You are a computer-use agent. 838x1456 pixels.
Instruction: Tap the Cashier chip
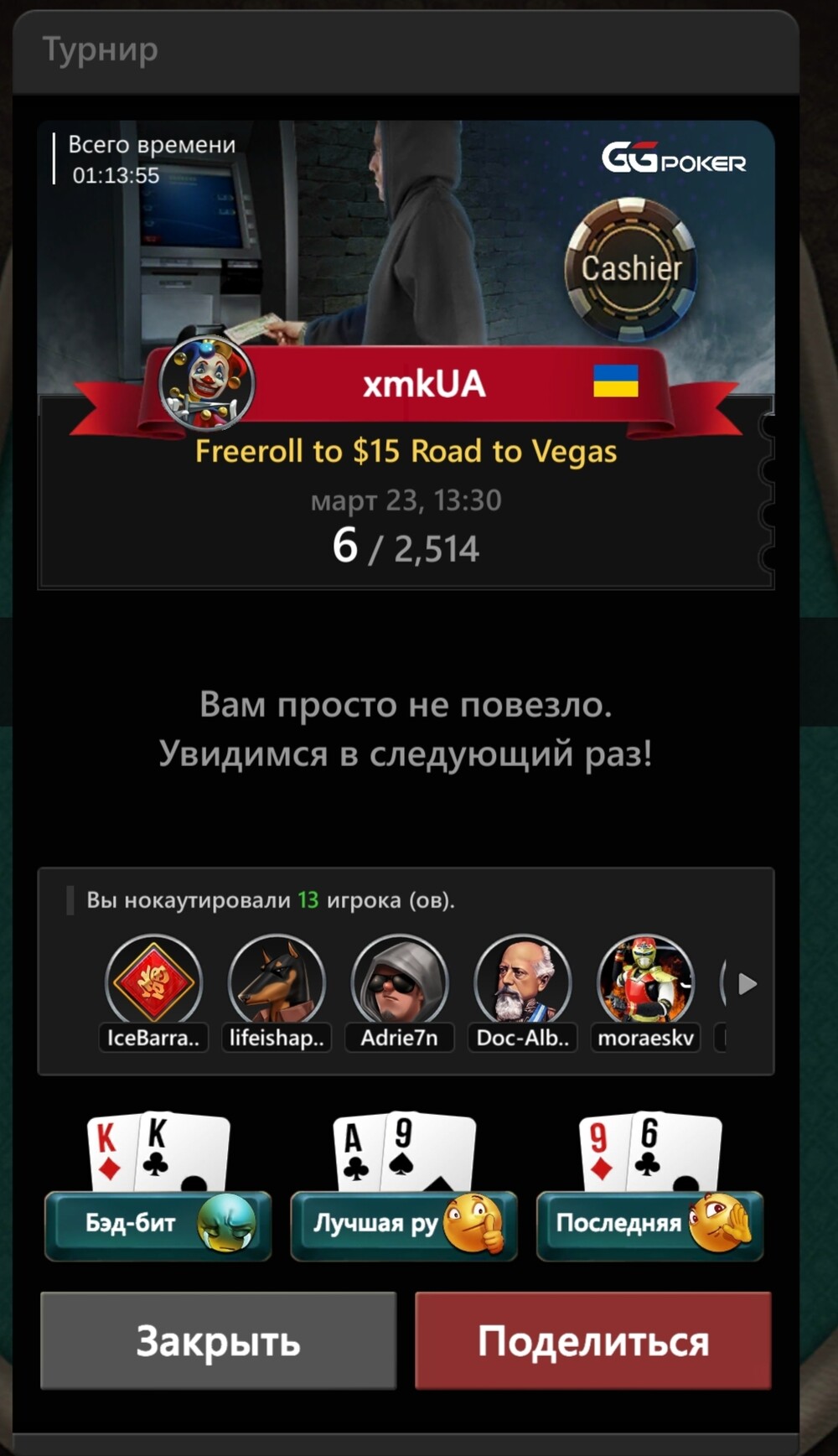(x=631, y=268)
